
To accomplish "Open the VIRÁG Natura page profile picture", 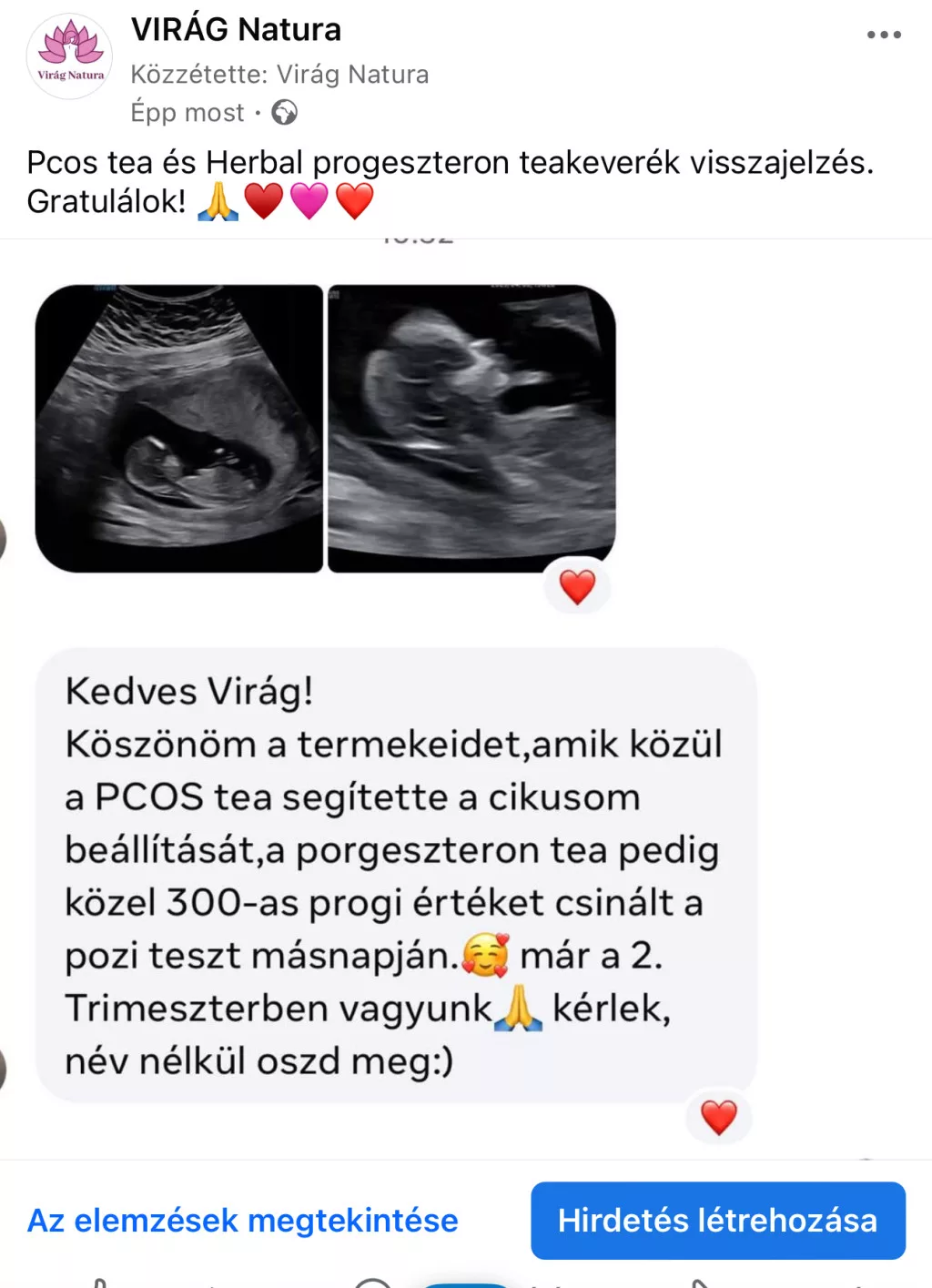I will click(70, 56).
